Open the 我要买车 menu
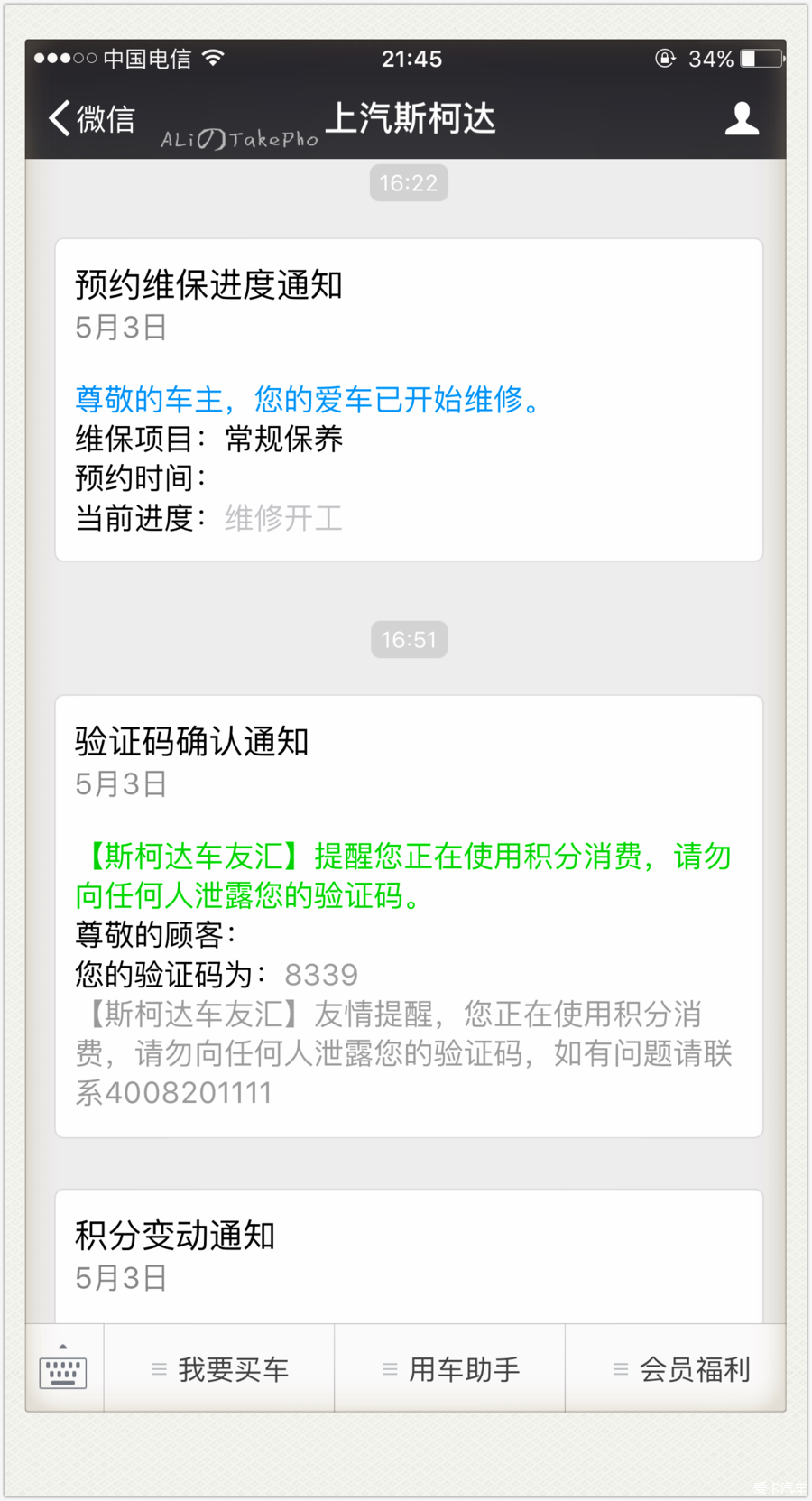 [219, 1368]
